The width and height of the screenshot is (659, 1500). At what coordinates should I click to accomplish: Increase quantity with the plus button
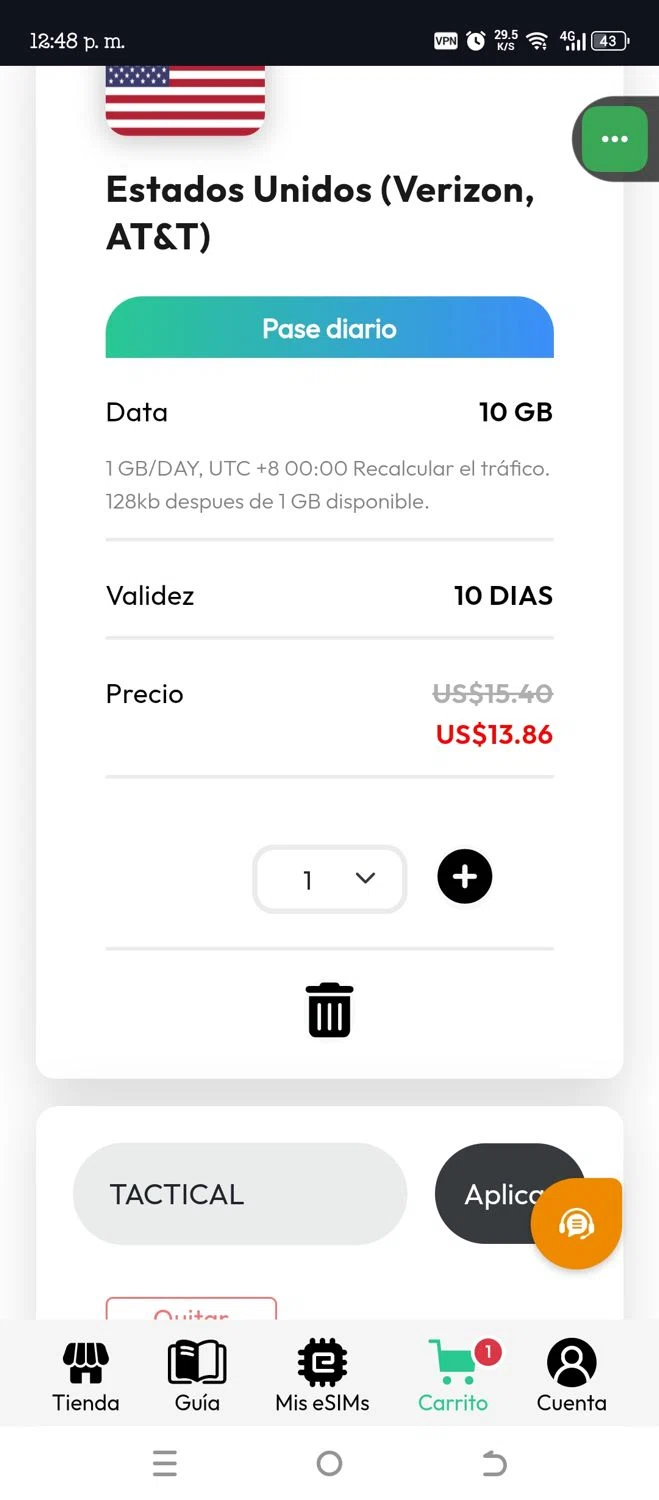coord(465,877)
